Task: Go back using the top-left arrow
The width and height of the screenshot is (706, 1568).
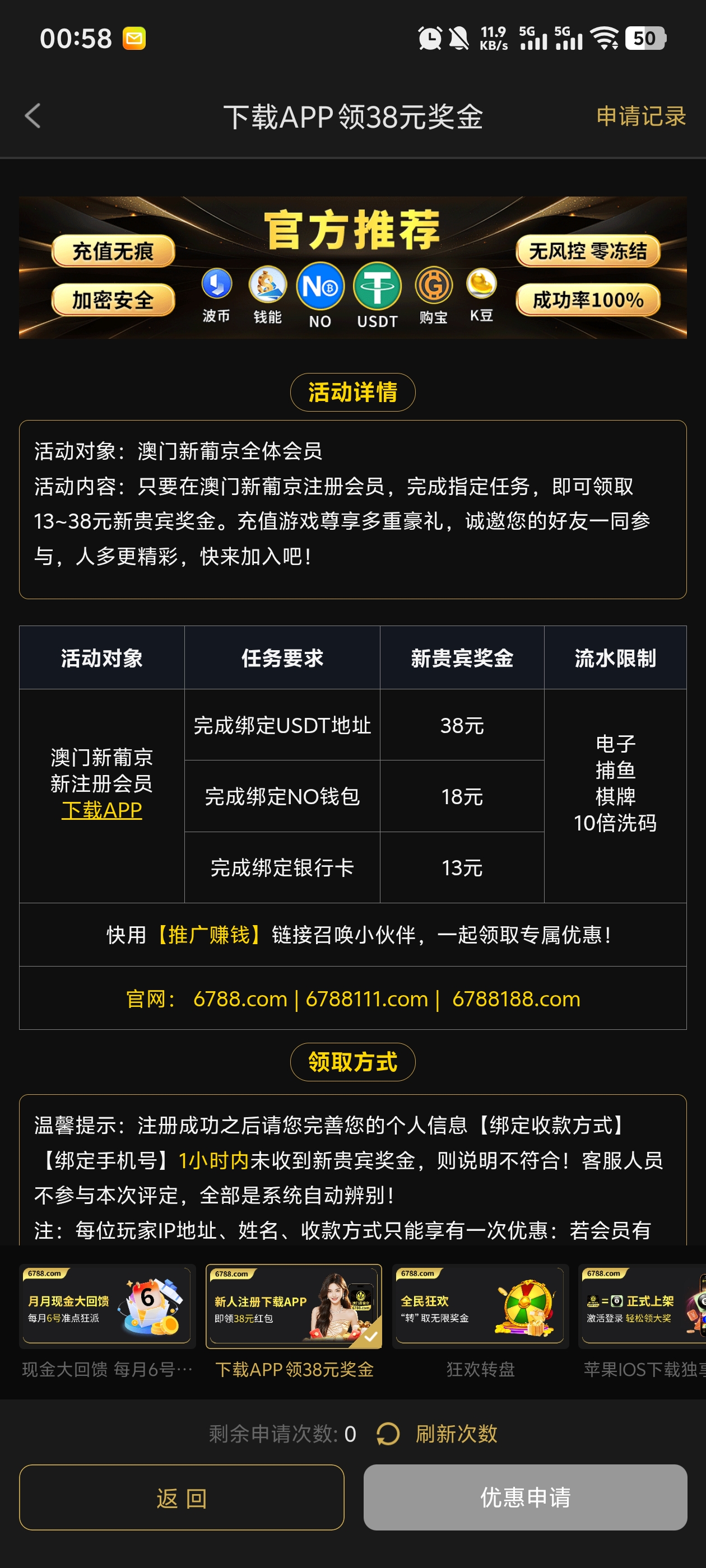Action: pyautogui.click(x=33, y=116)
